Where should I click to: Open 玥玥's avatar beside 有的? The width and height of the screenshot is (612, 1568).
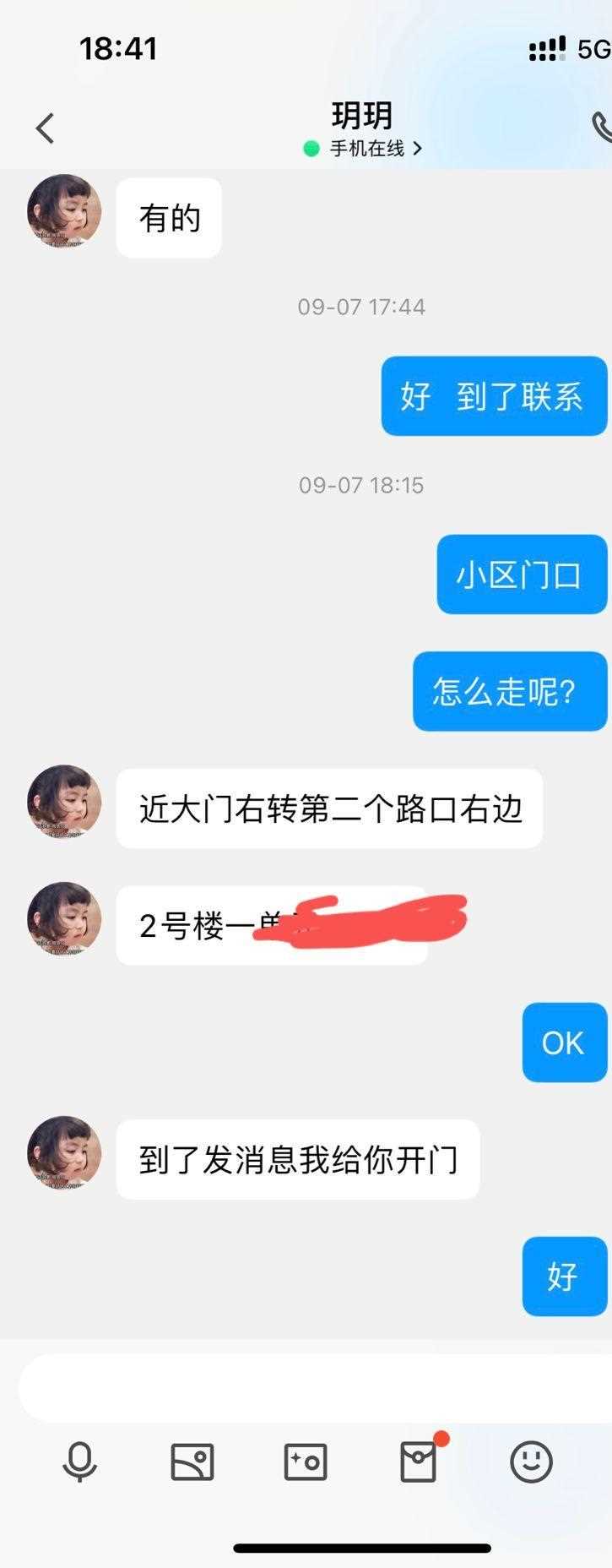(64, 211)
